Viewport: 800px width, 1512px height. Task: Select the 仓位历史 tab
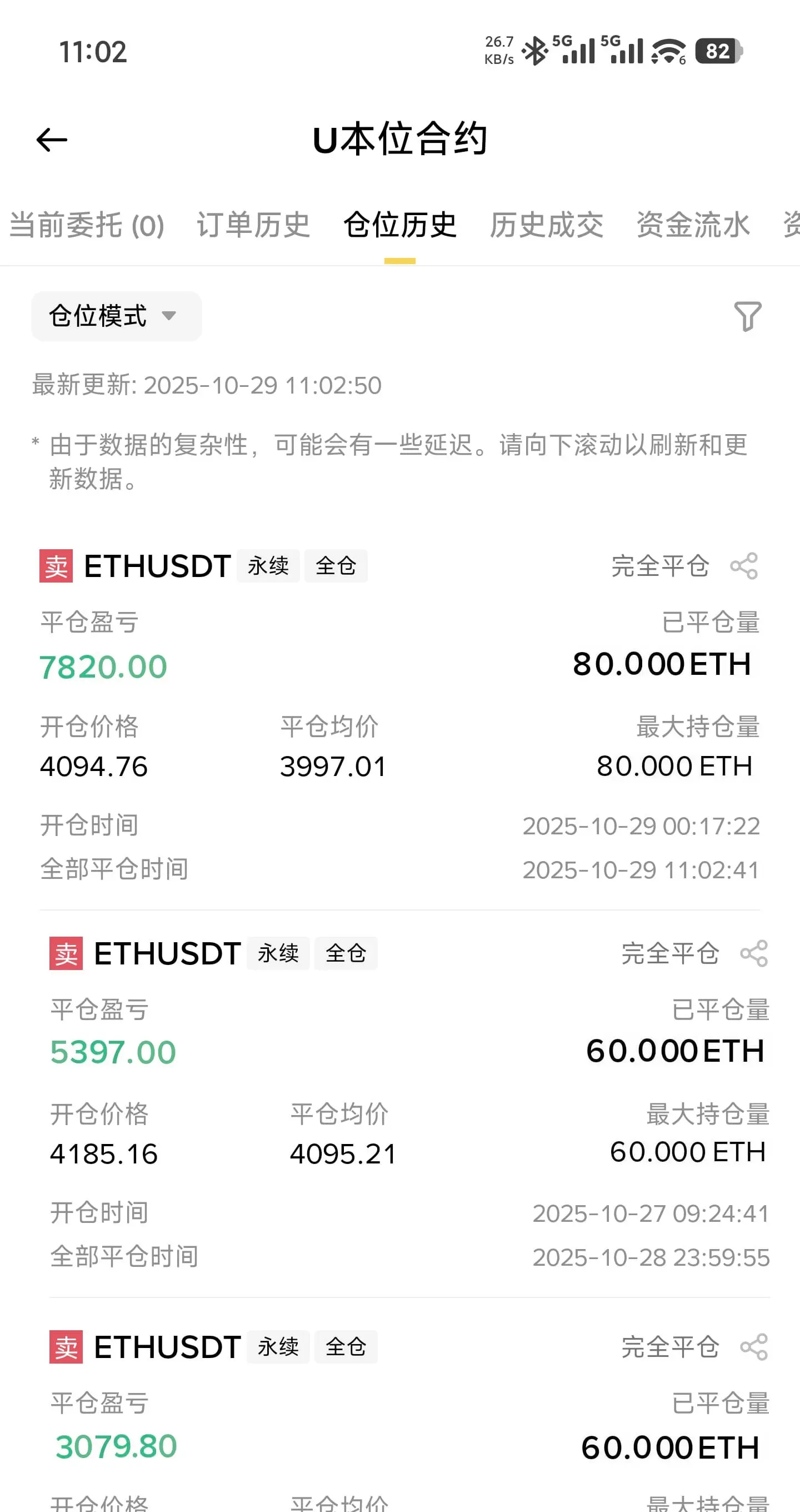(x=400, y=225)
